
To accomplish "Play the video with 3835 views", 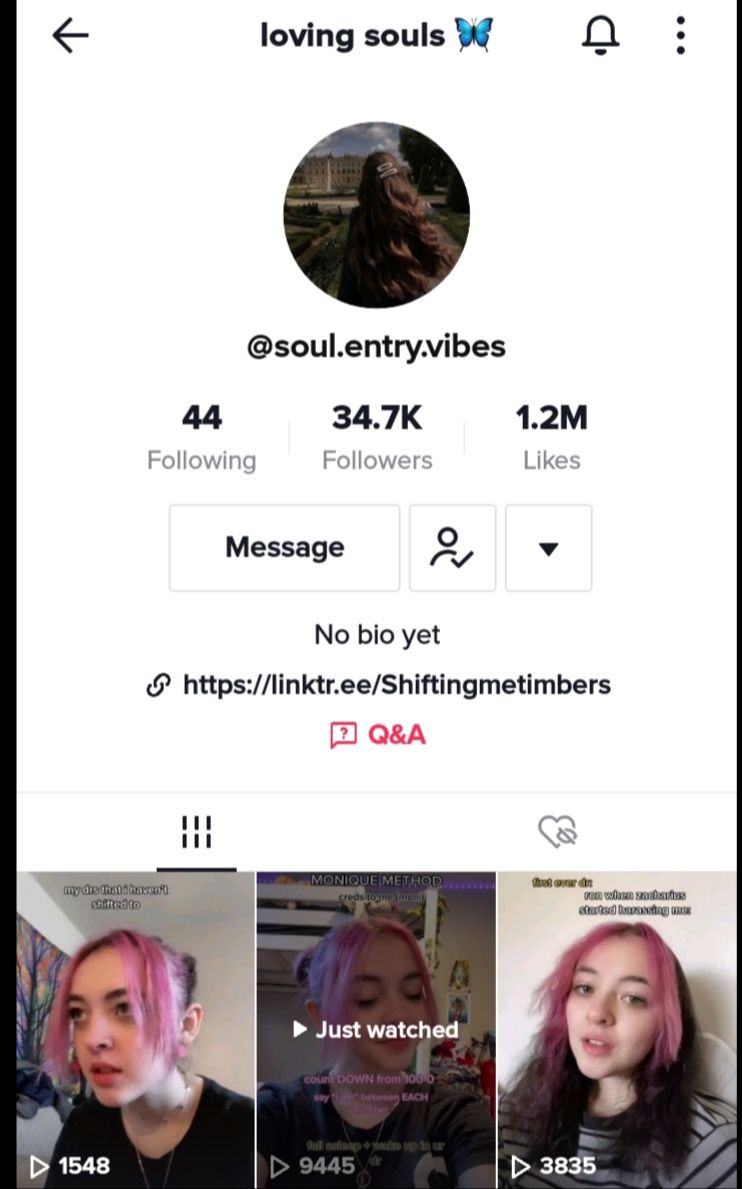I will pyautogui.click(x=616, y=1030).
